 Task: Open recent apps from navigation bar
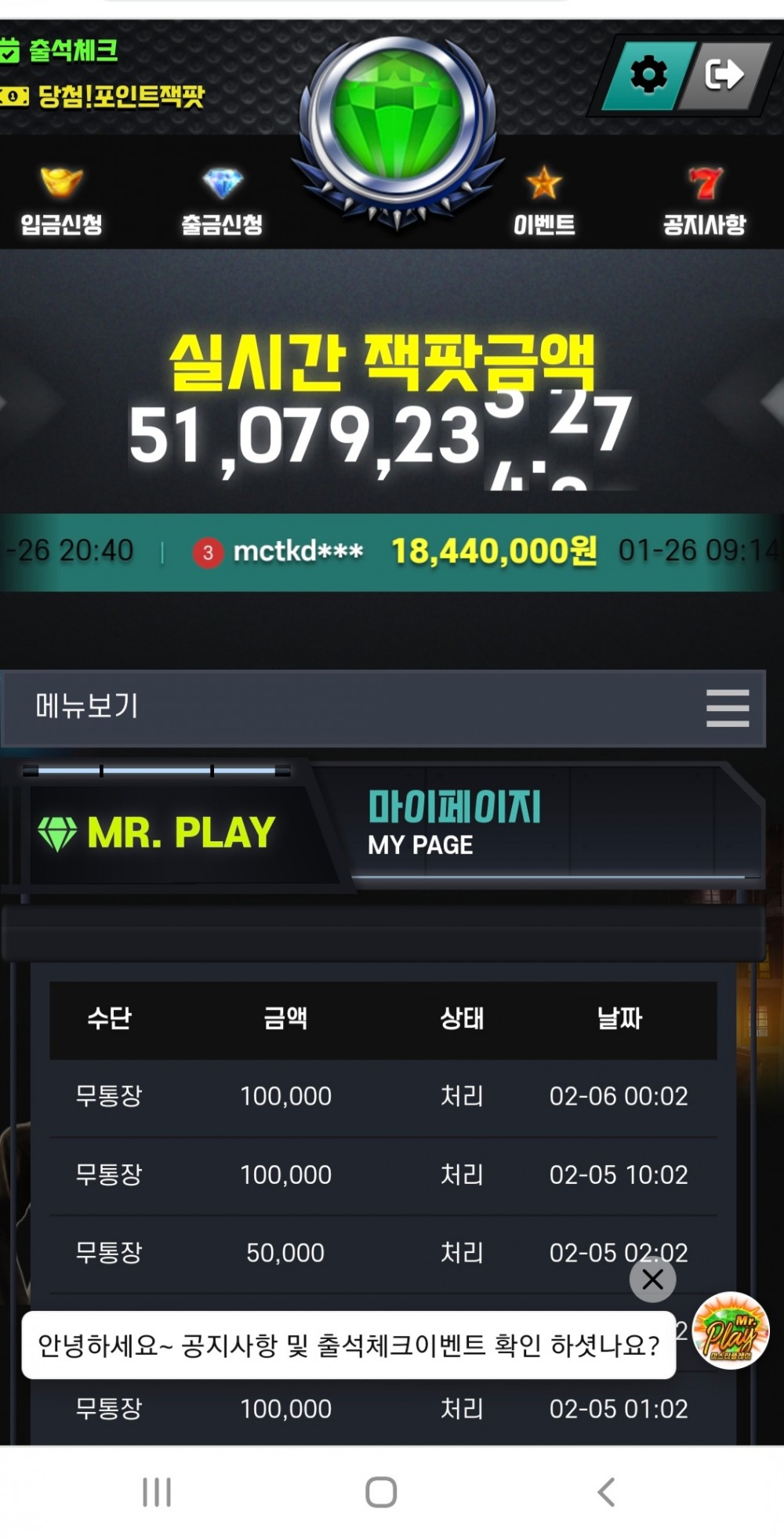tap(157, 1492)
